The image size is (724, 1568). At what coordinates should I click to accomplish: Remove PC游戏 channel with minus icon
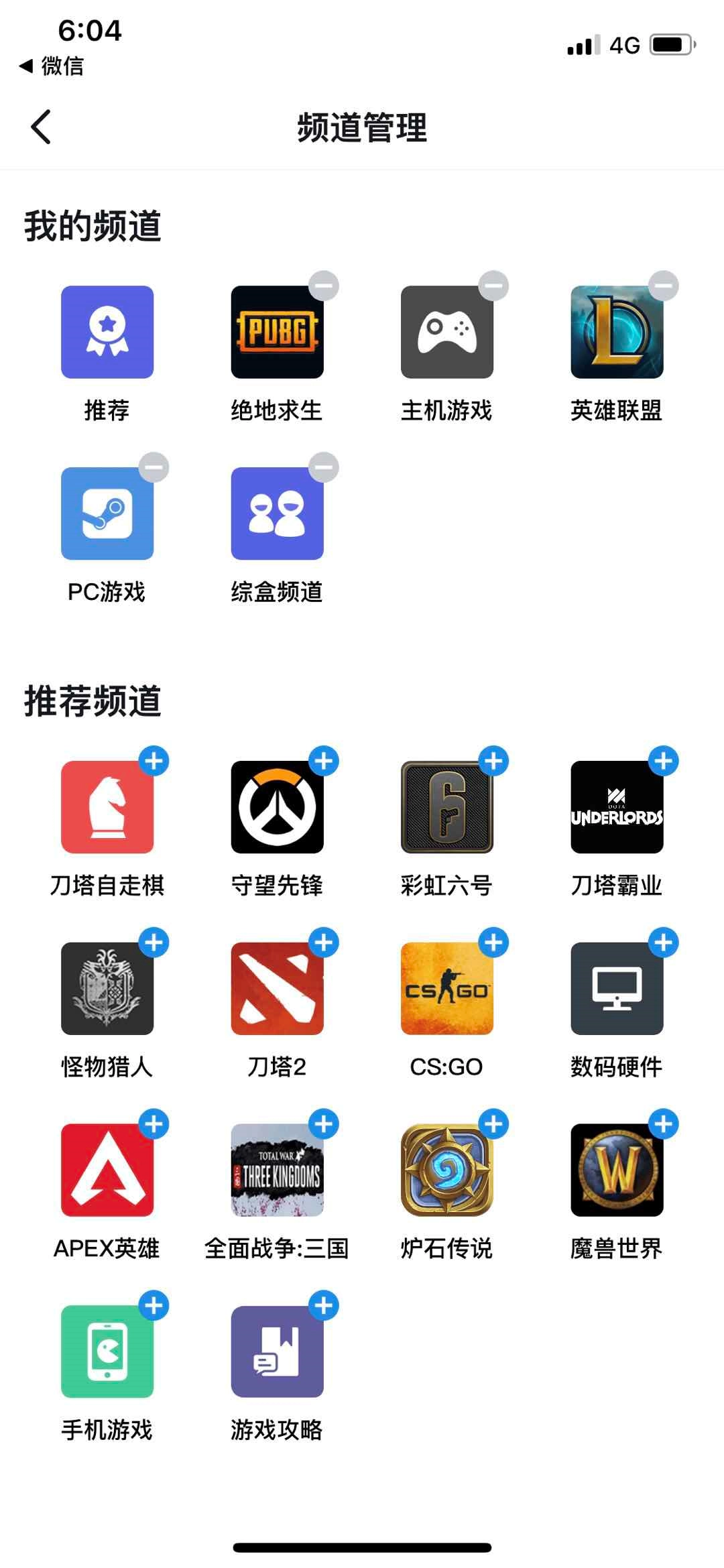pyautogui.click(x=154, y=467)
